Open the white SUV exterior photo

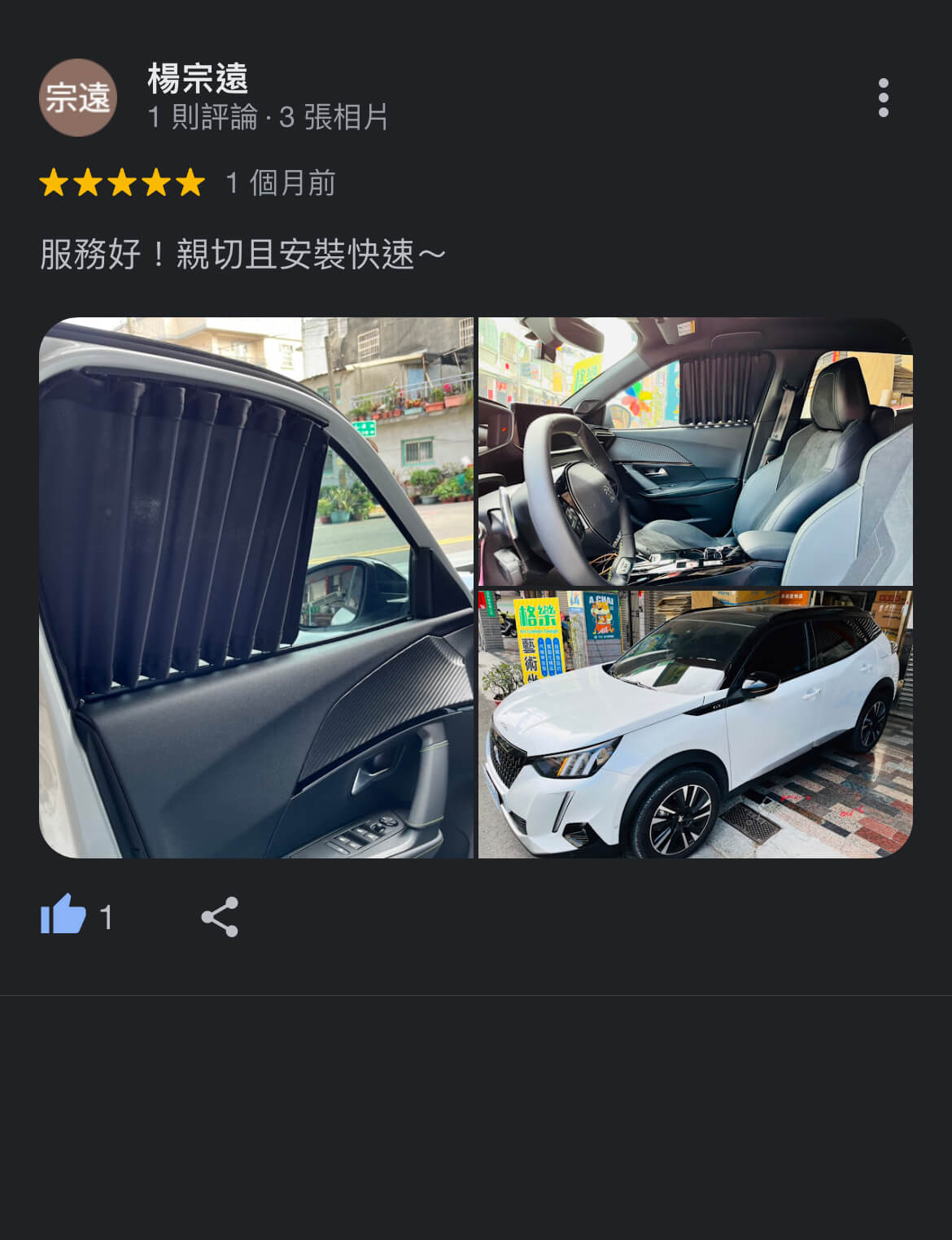(695, 724)
